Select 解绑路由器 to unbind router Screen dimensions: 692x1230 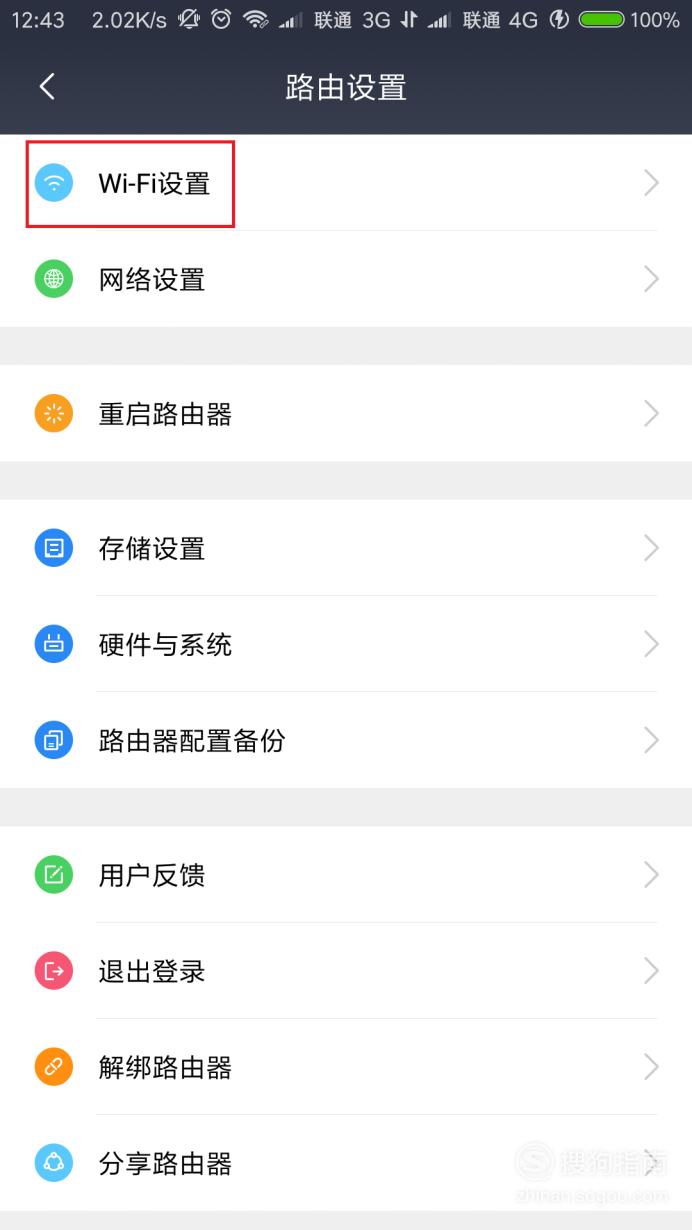(x=346, y=1067)
